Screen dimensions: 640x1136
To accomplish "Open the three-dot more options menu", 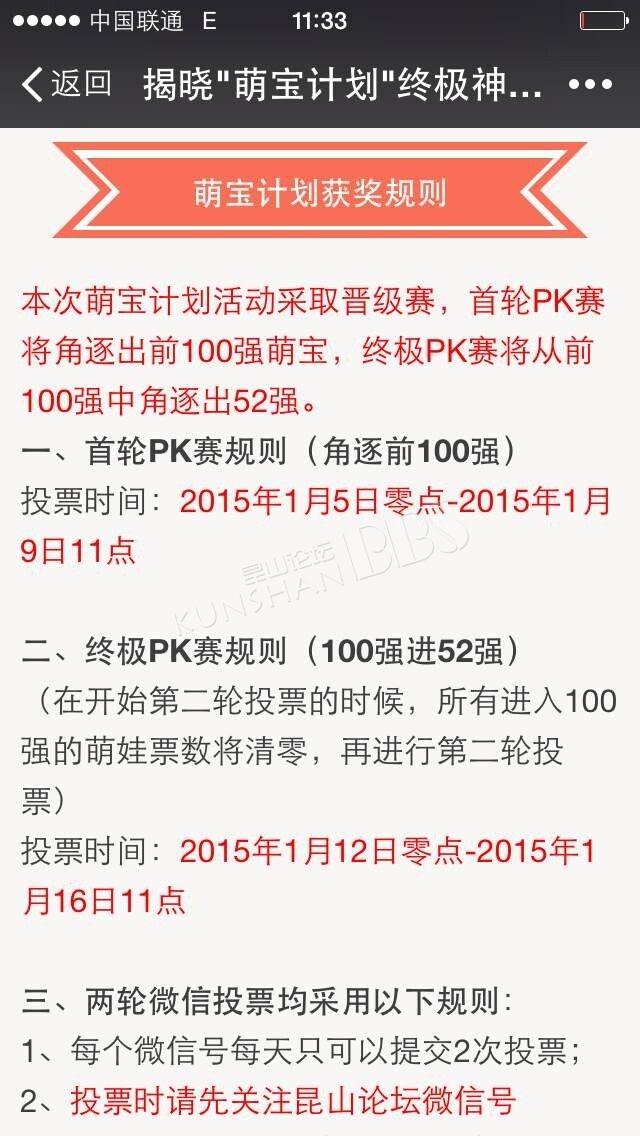I will click(590, 85).
